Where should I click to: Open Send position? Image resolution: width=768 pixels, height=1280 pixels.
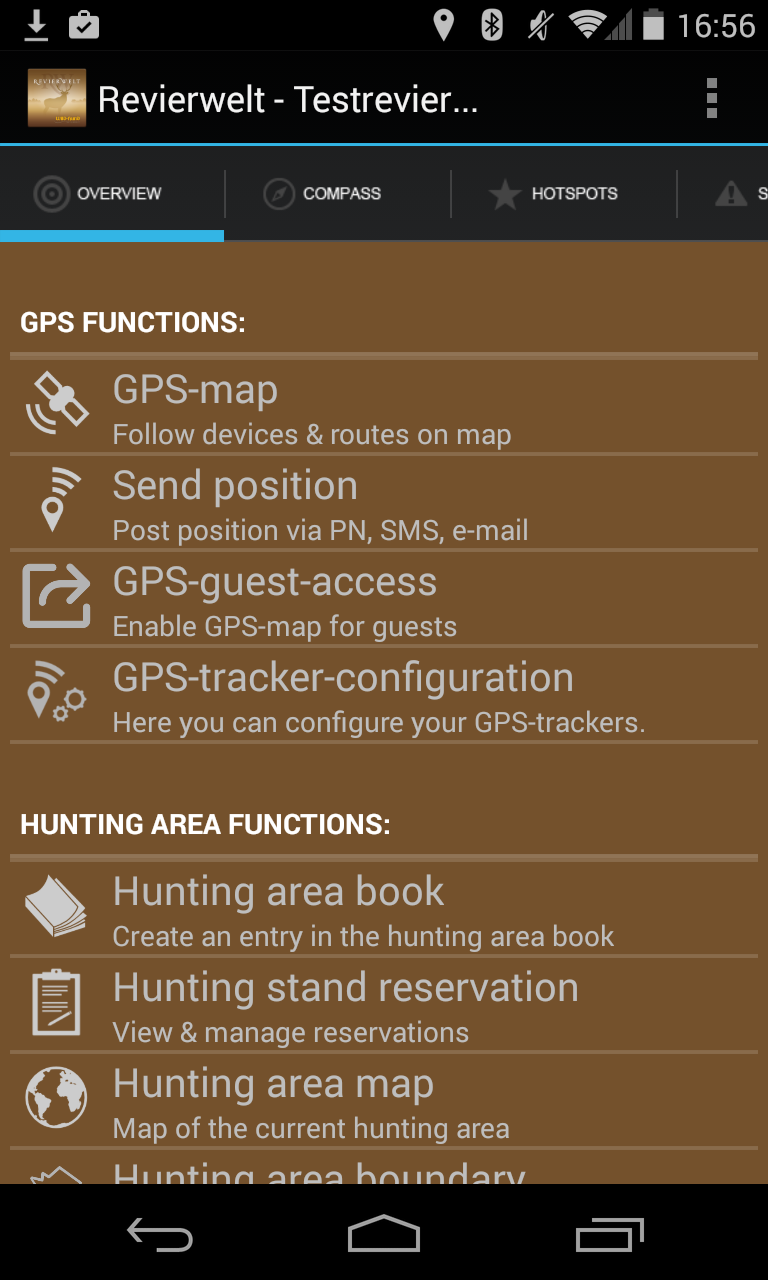tap(384, 503)
